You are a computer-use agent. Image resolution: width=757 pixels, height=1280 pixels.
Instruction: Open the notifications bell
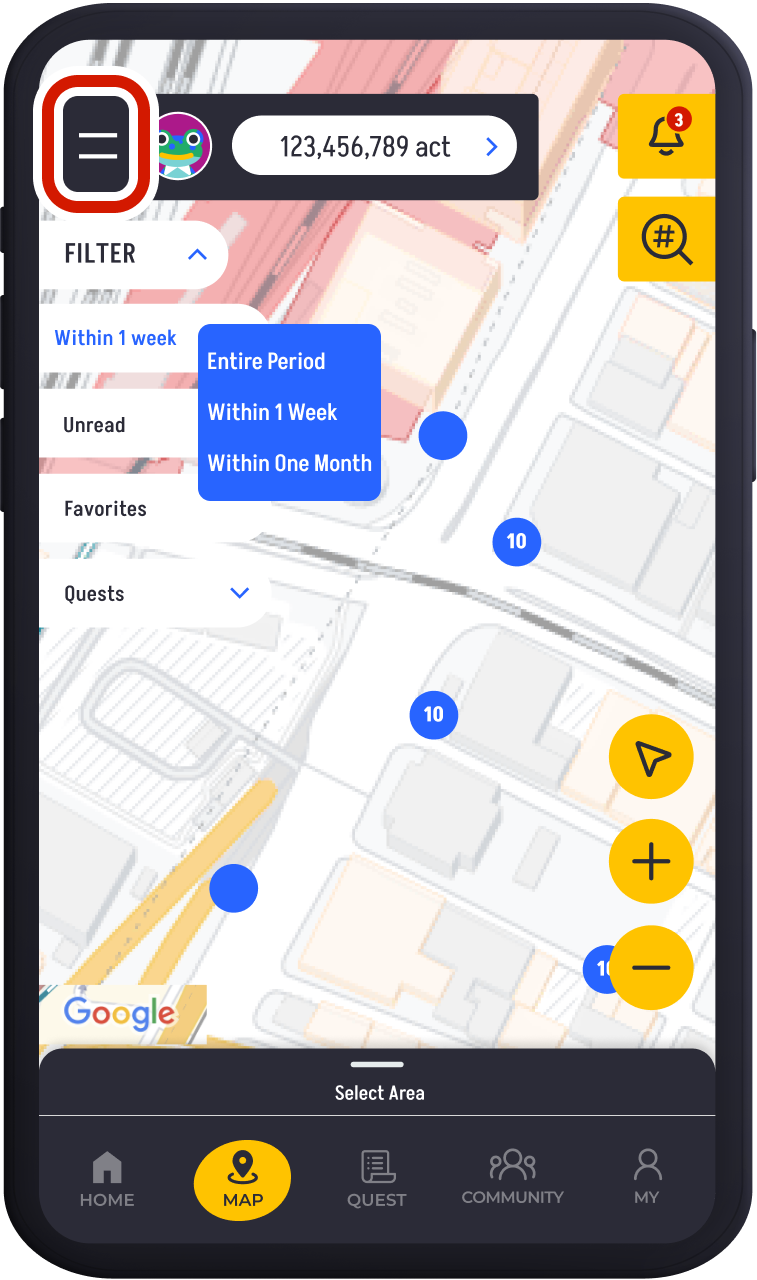click(x=666, y=135)
